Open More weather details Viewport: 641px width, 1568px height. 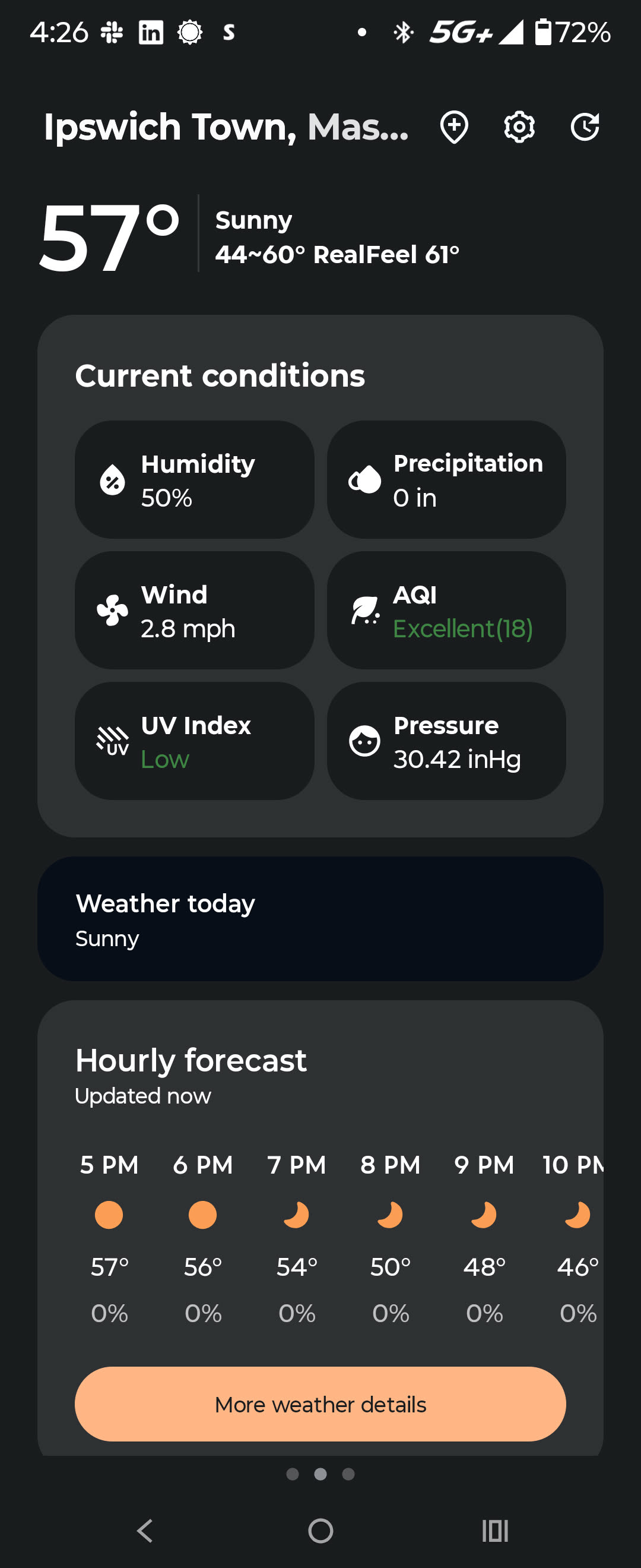(x=320, y=1404)
